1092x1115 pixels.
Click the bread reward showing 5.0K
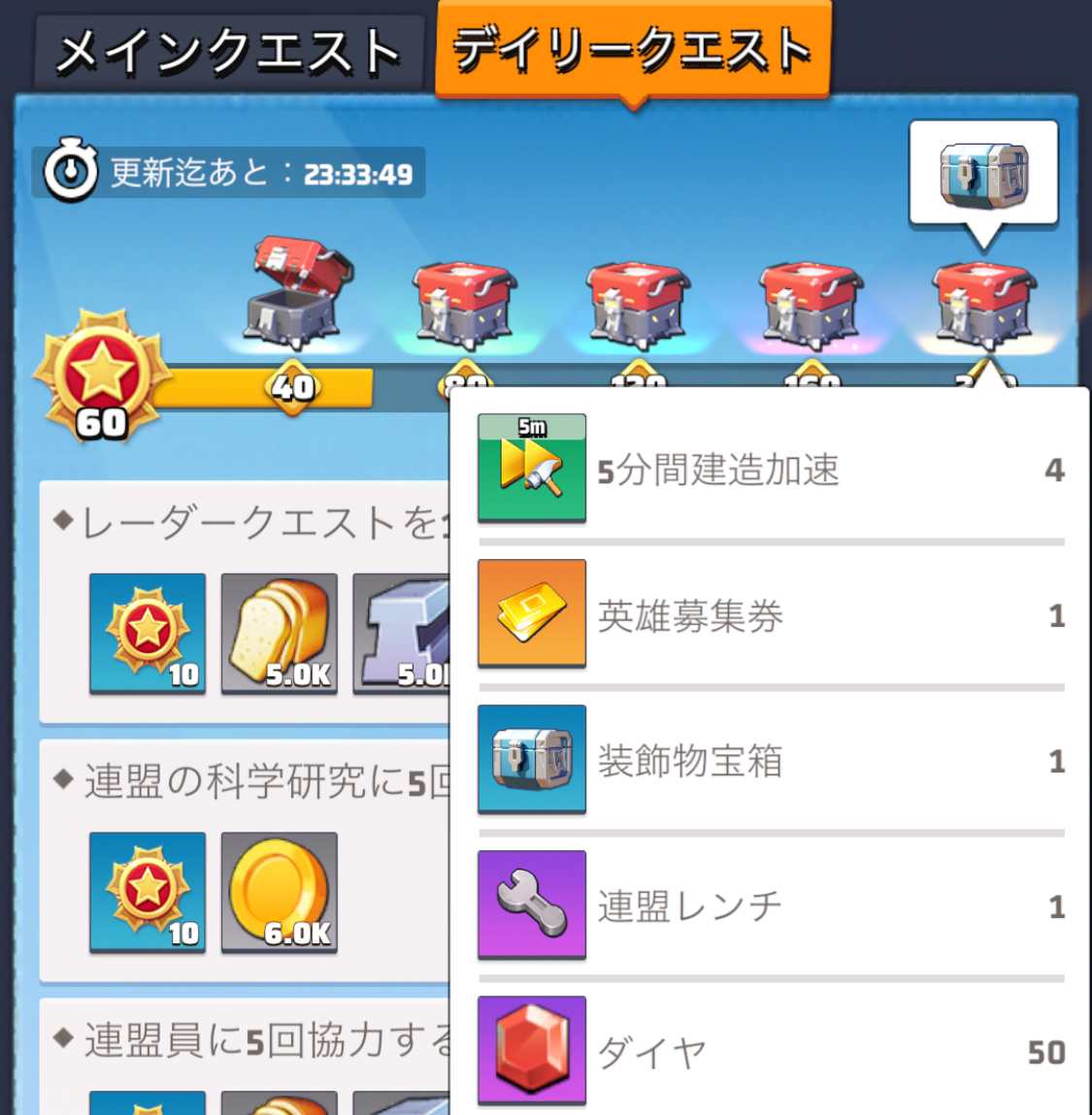[x=279, y=631]
